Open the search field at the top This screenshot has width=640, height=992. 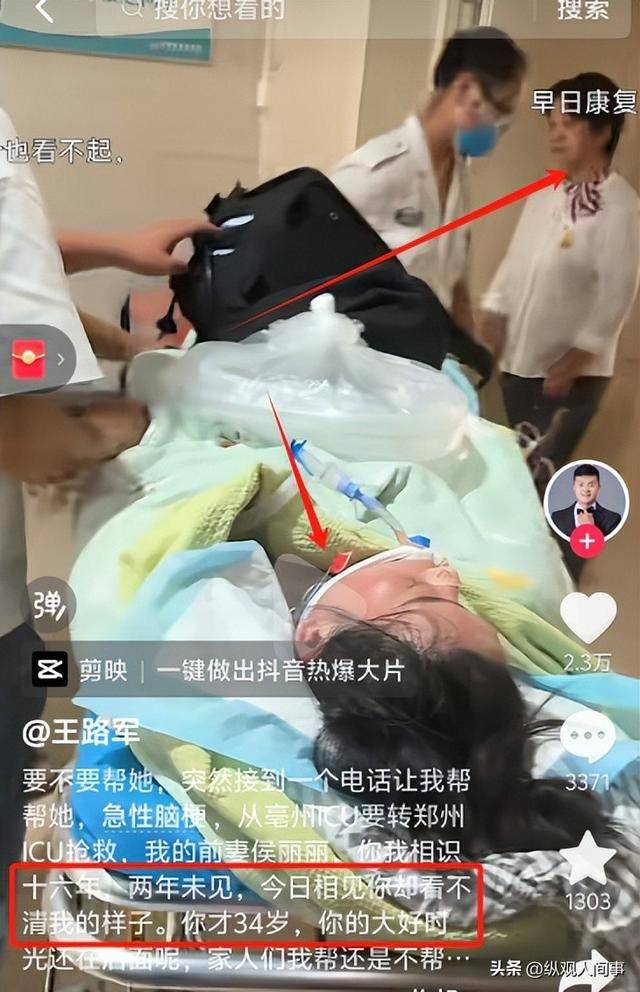(300, 12)
